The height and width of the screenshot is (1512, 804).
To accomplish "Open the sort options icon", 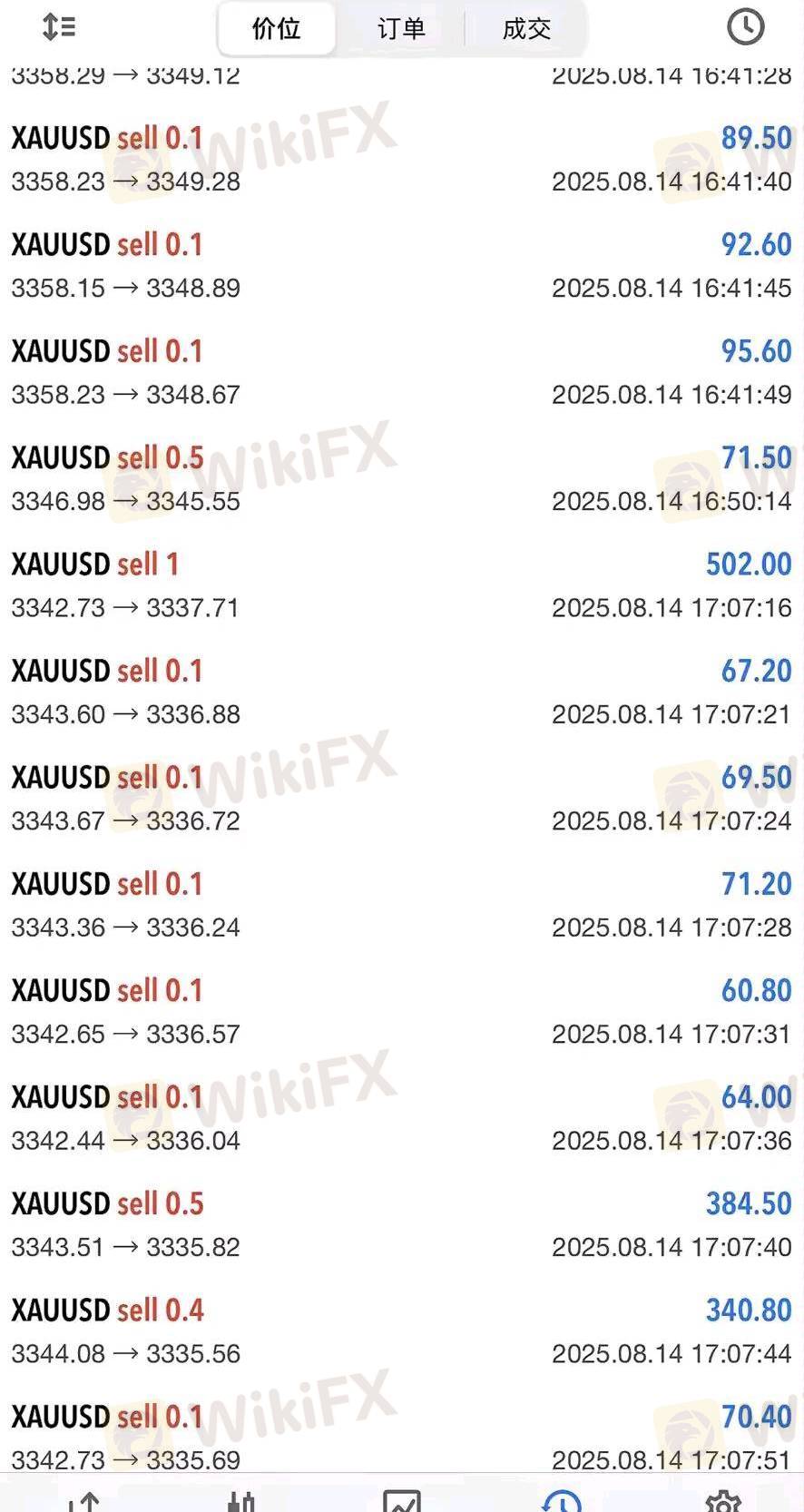I will 59,27.
